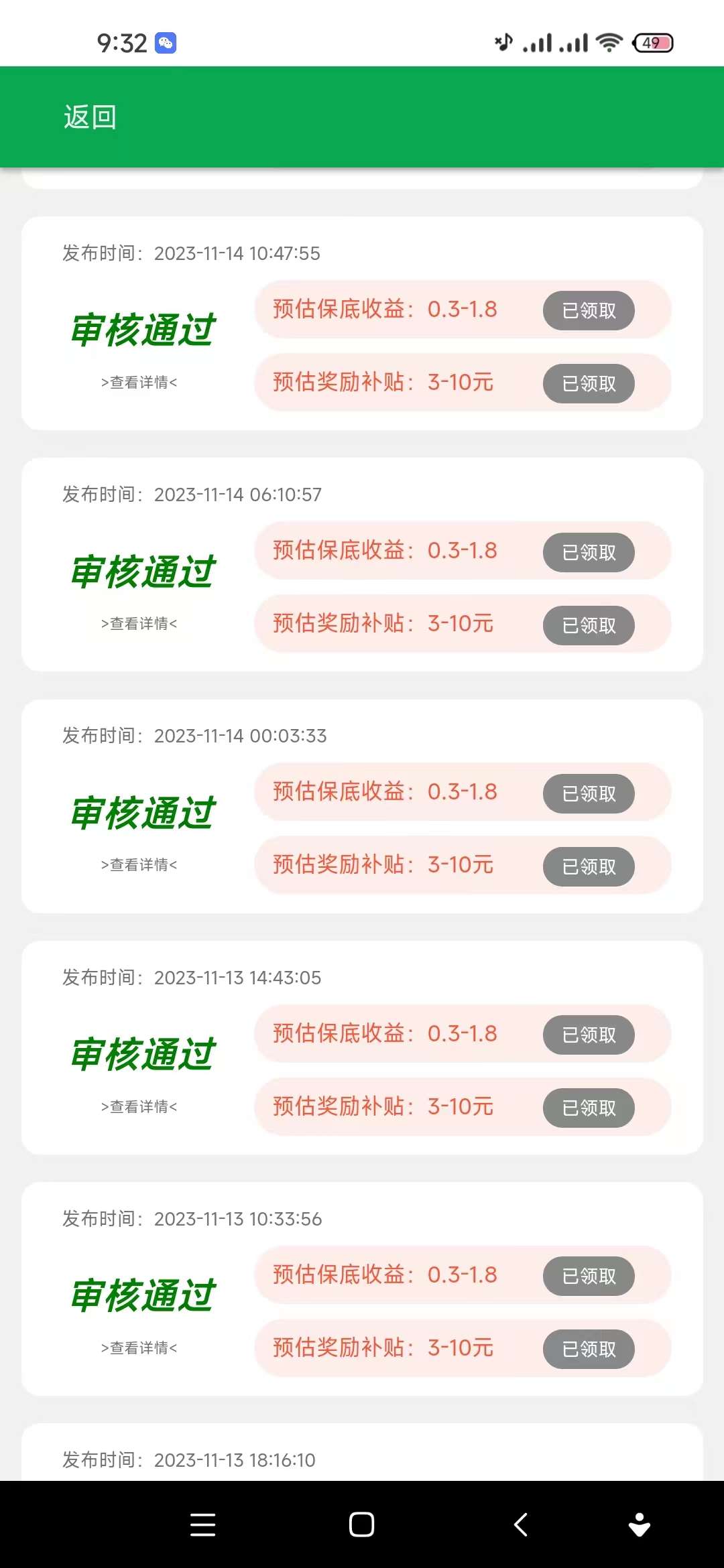Go to the system home screen
The height and width of the screenshot is (1568, 724).
(x=361, y=1524)
